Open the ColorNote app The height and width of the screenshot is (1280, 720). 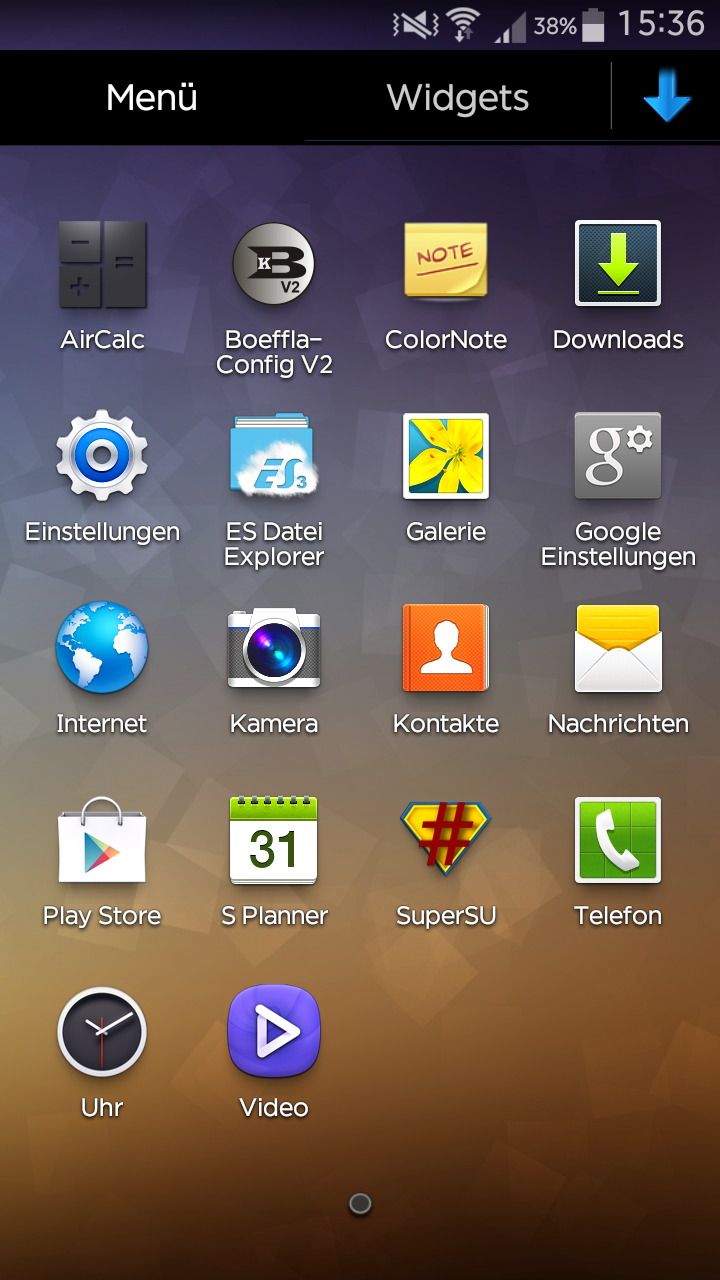446,262
